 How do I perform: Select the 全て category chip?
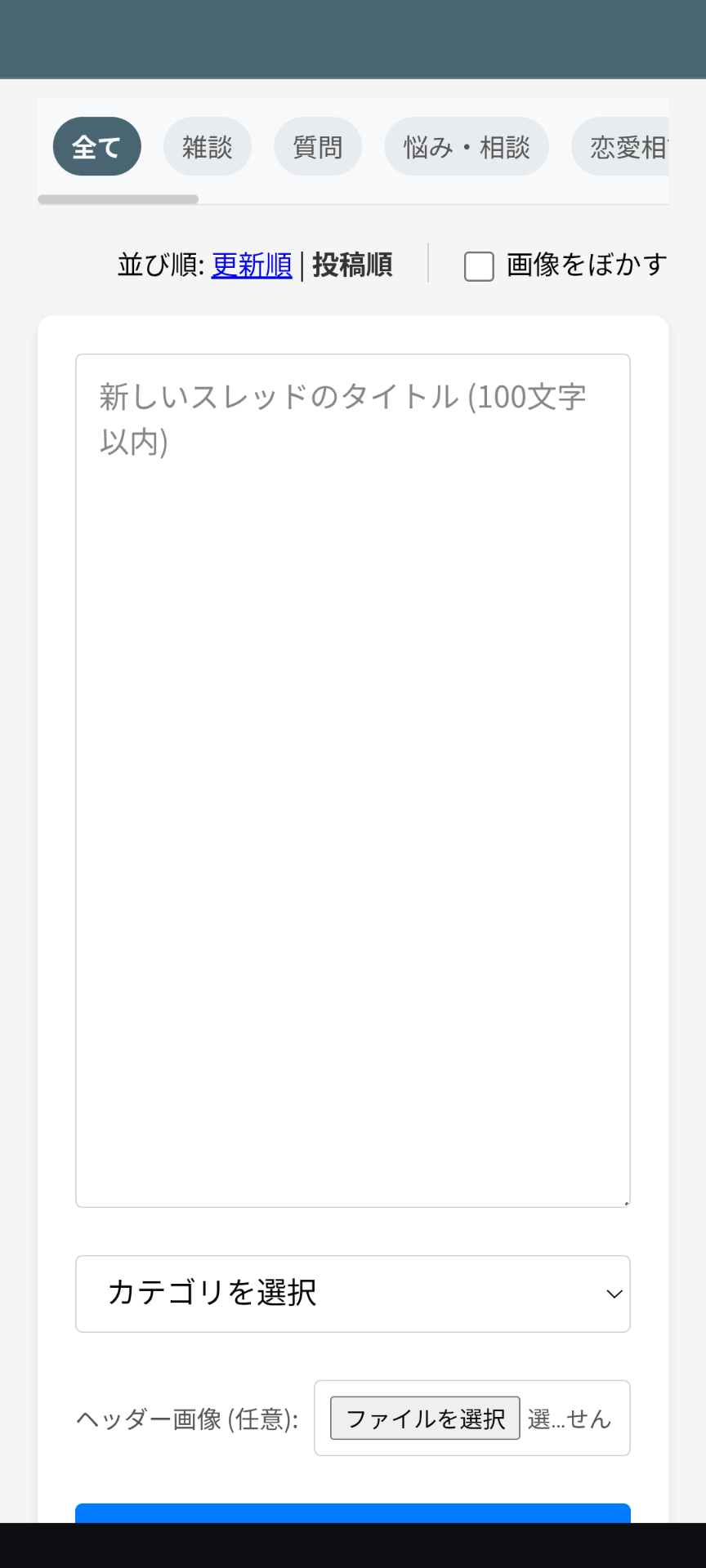tap(96, 147)
